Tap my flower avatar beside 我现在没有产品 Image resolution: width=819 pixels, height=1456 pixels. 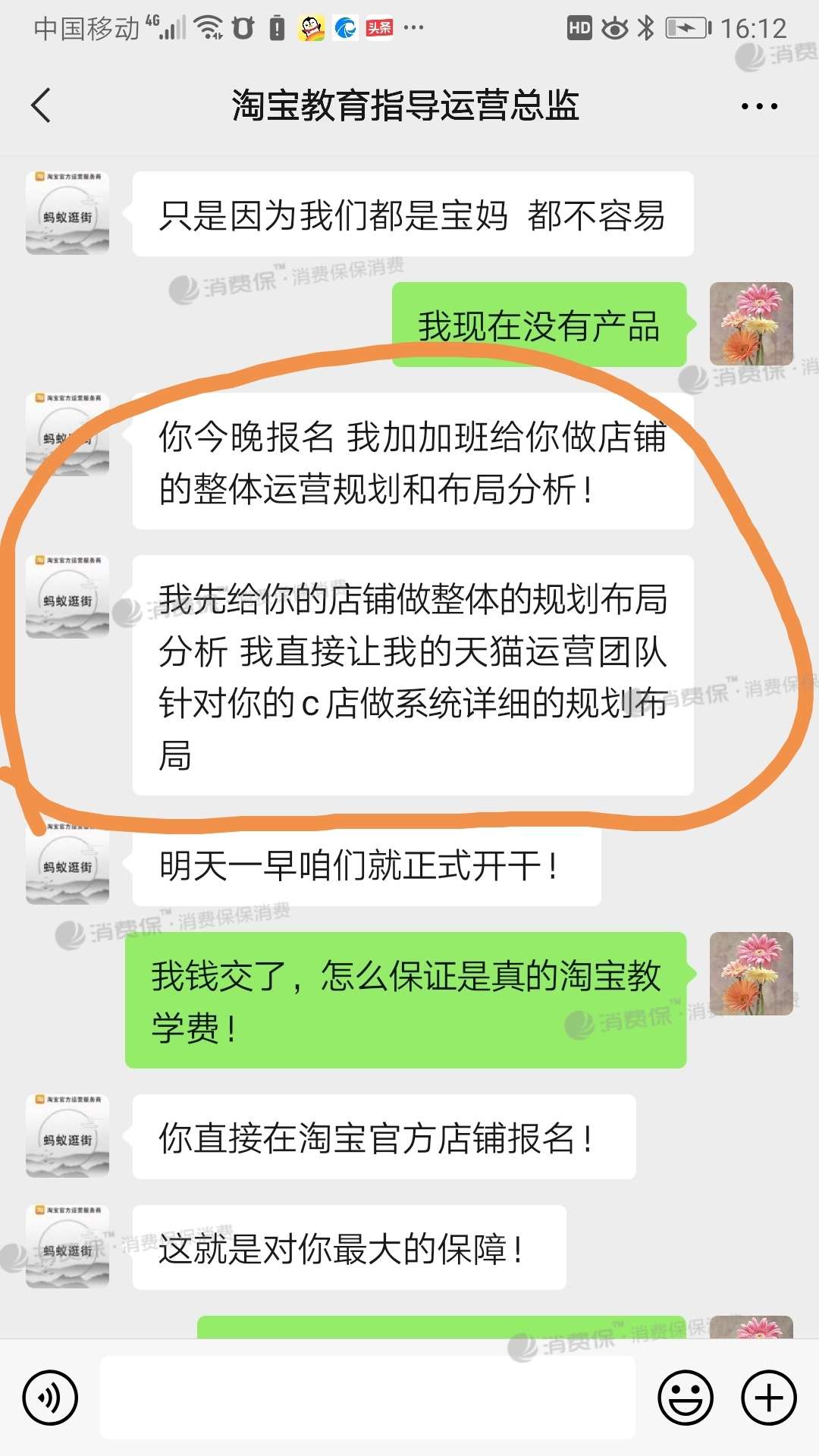[x=751, y=324]
